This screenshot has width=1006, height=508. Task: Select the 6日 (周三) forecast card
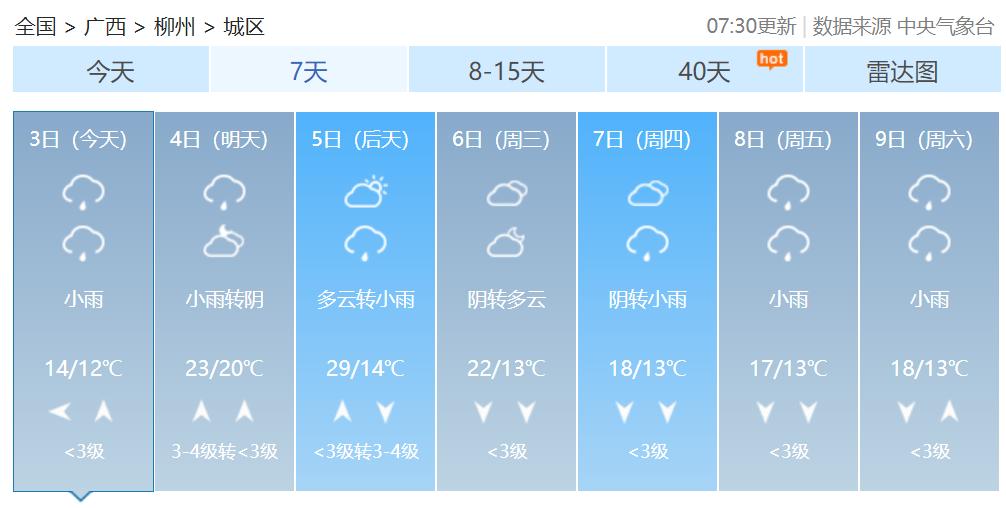point(506,300)
